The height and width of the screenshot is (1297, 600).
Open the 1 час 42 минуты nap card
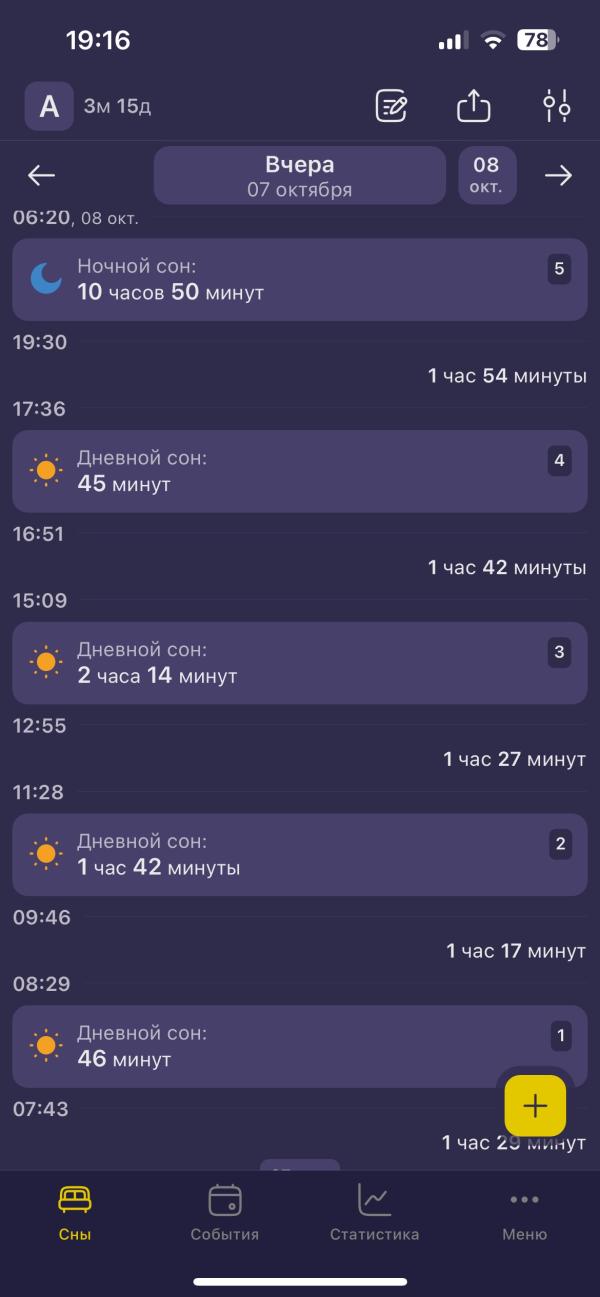pyautogui.click(x=299, y=855)
